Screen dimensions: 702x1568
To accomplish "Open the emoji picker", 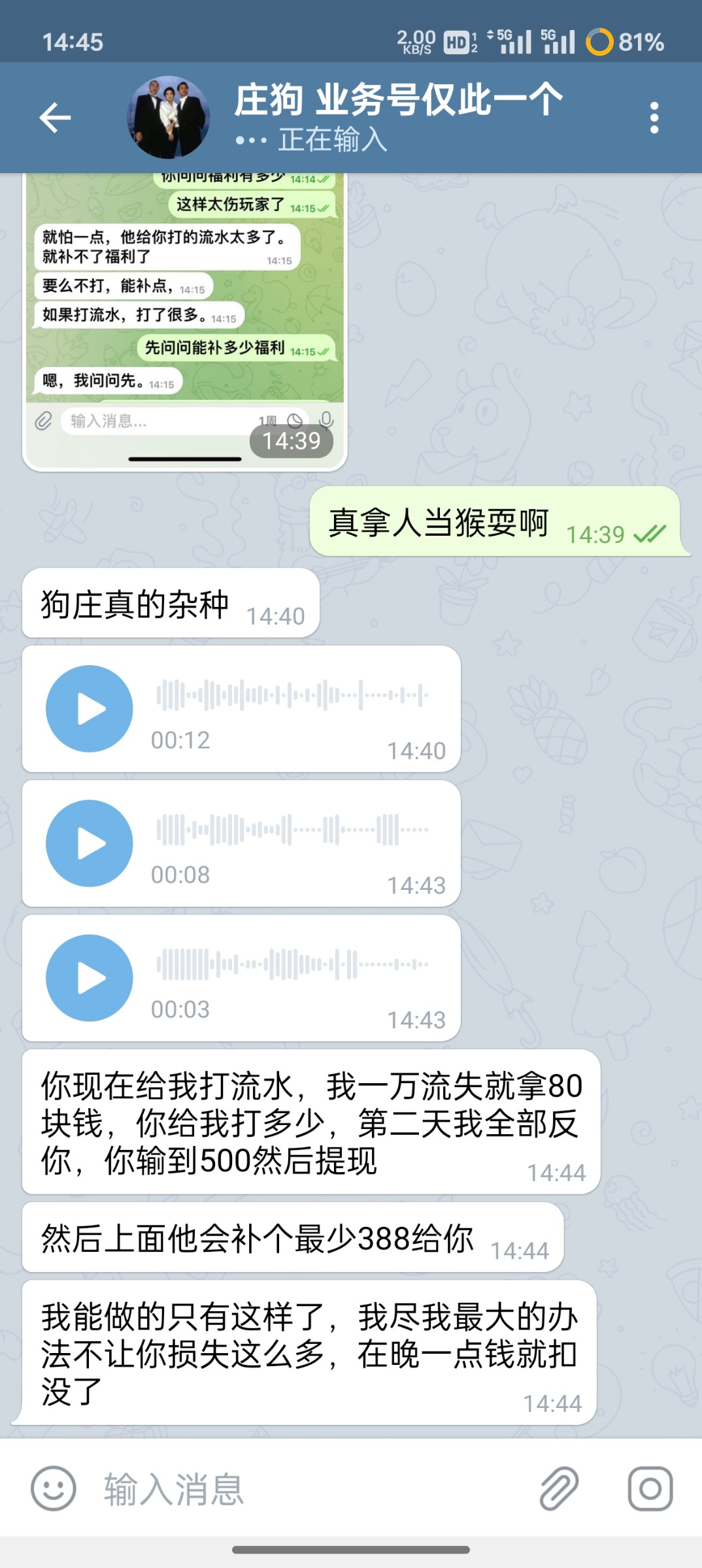I will coord(54,1489).
